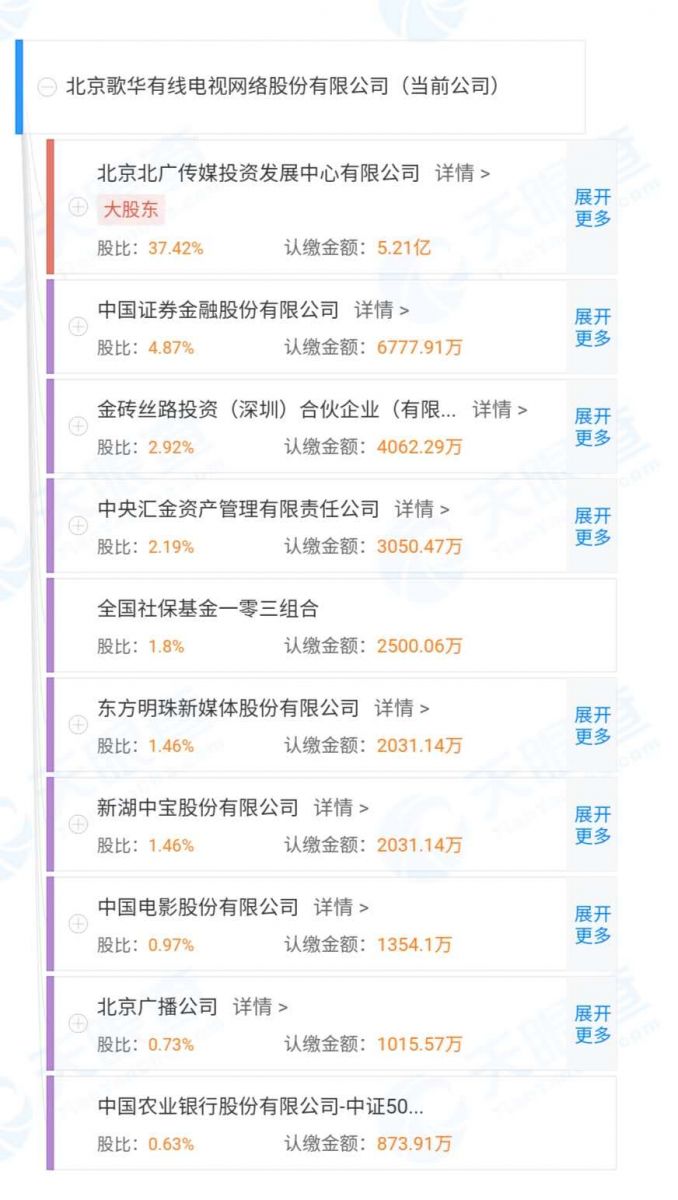Expand the plus icon of 中国证券金融股份有限公司
The height and width of the screenshot is (1200, 678).
click(x=78, y=326)
